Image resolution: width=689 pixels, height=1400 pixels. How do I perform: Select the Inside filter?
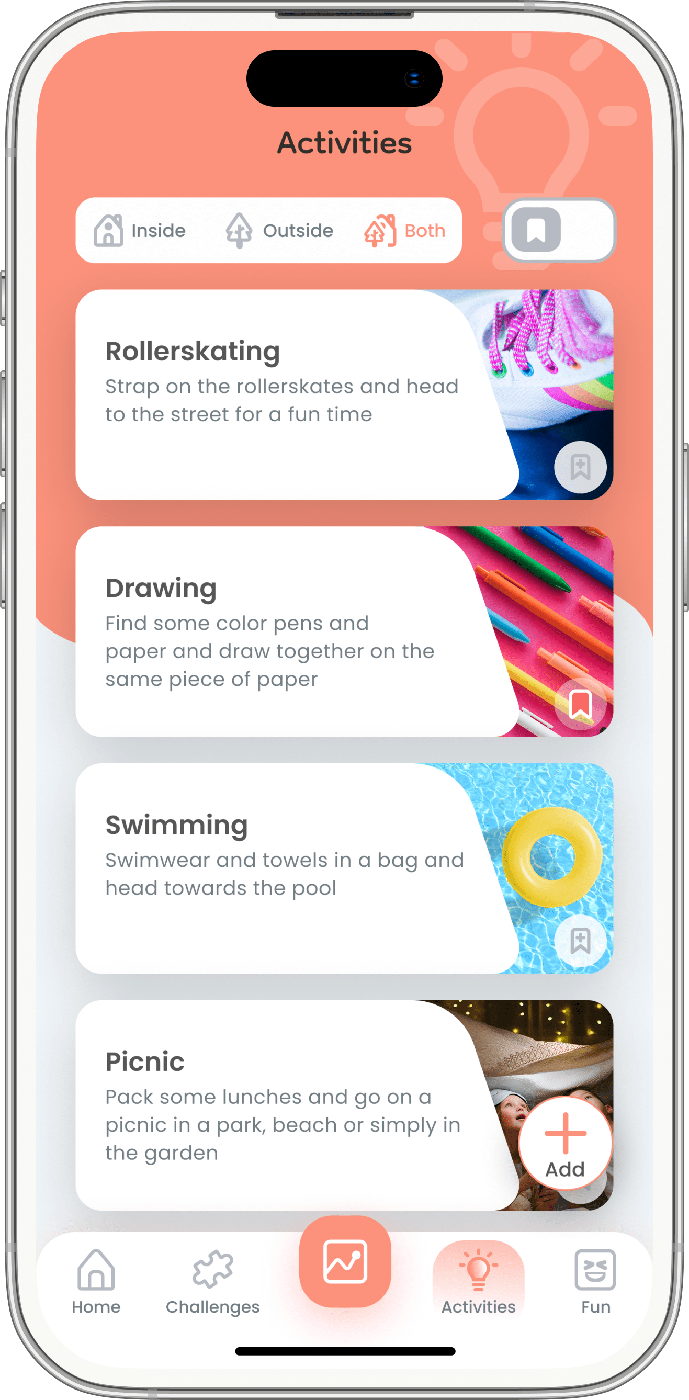coord(140,231)
